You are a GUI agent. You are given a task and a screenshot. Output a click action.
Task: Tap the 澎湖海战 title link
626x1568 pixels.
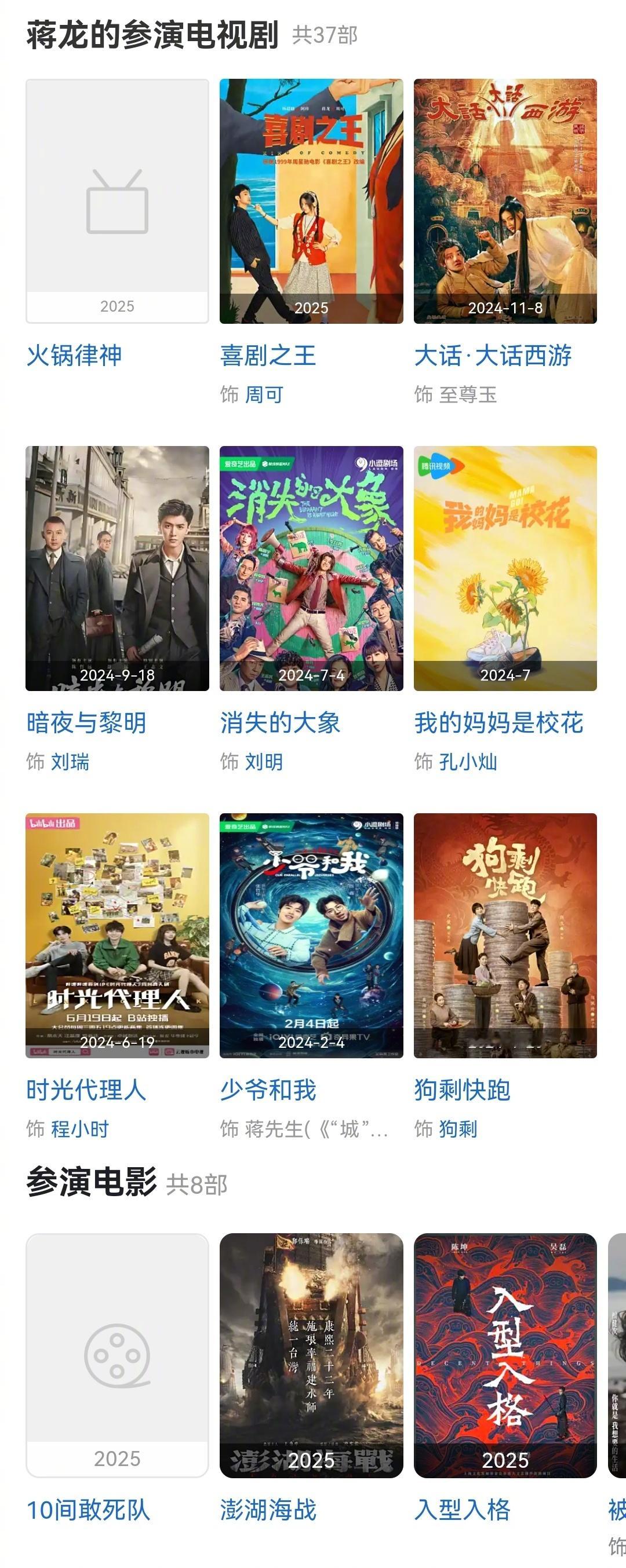[268, 1510]
